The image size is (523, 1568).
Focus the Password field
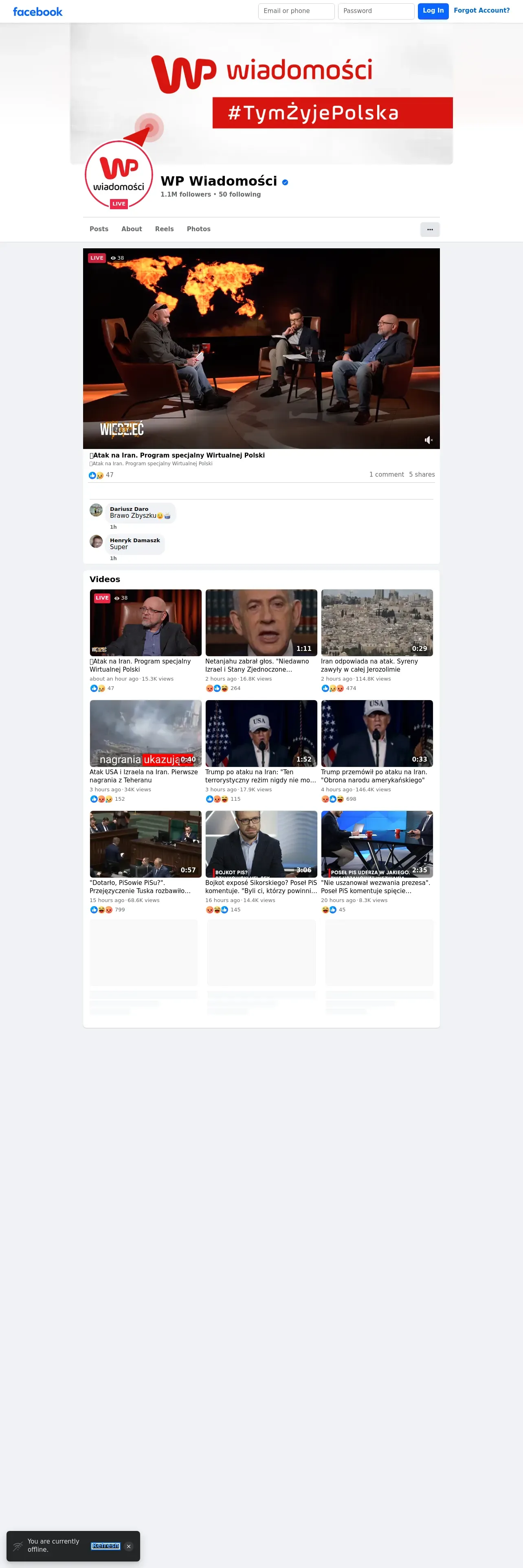coord(376,11)
